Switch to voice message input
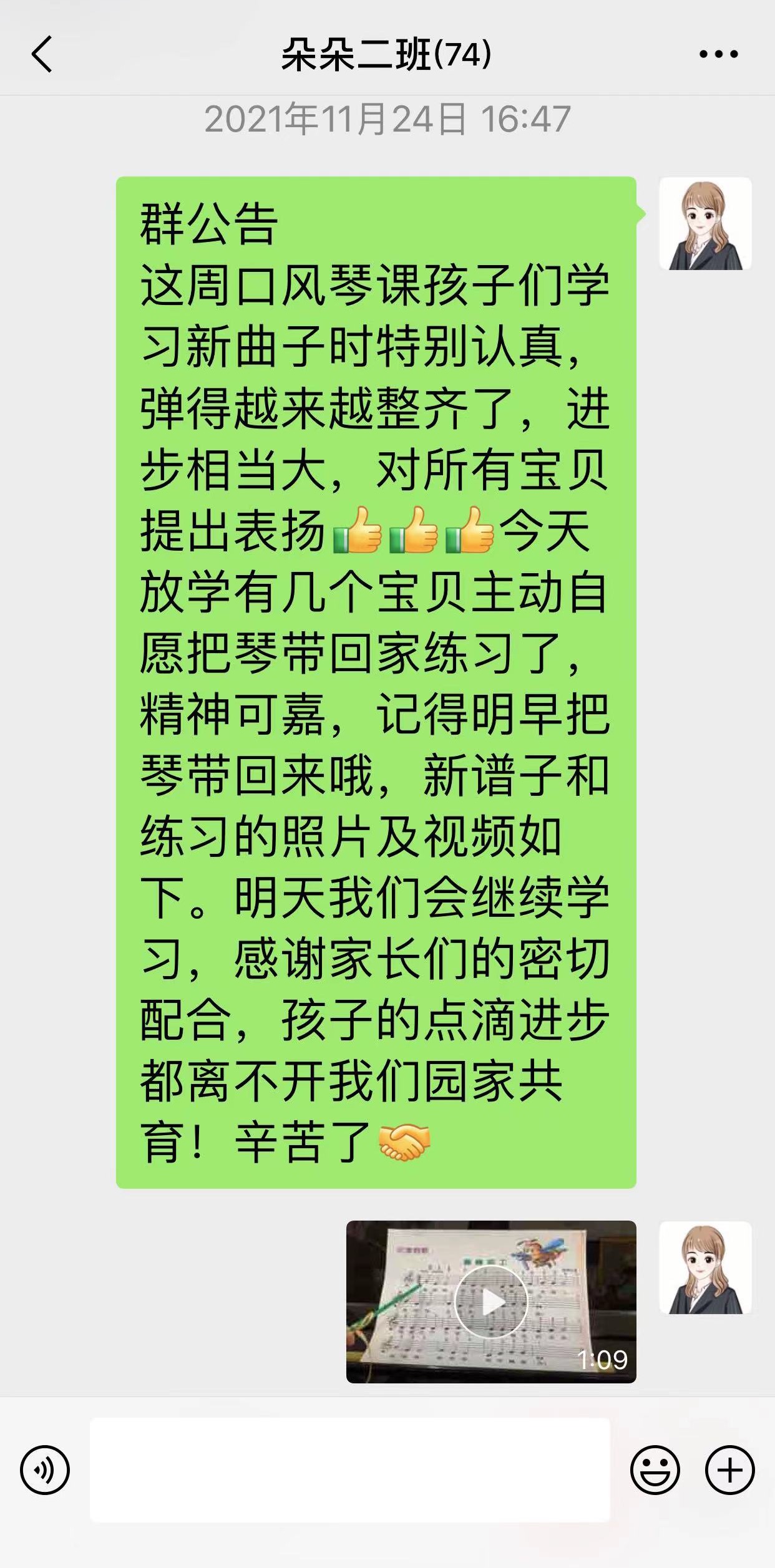 (x=45, y=1470)
